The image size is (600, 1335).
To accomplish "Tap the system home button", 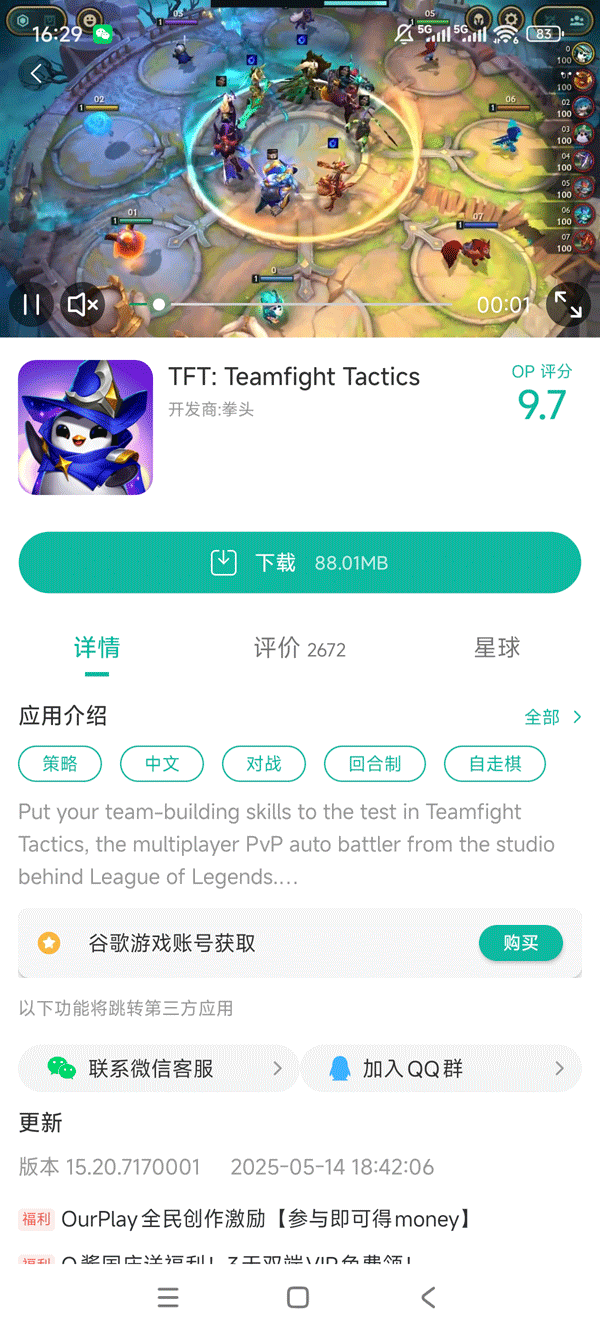I will 298,1297.
